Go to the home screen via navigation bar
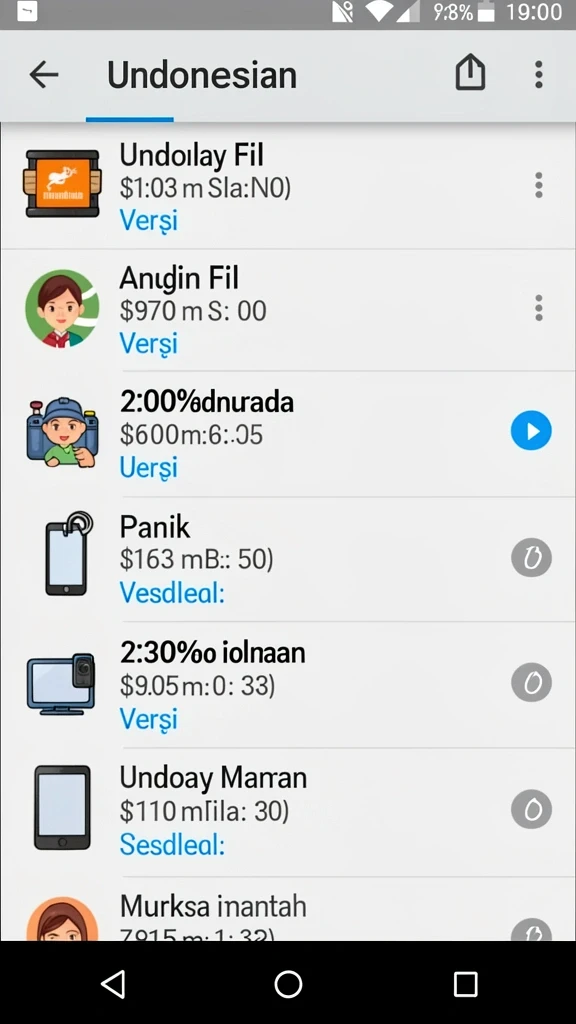 click(288, 984)
